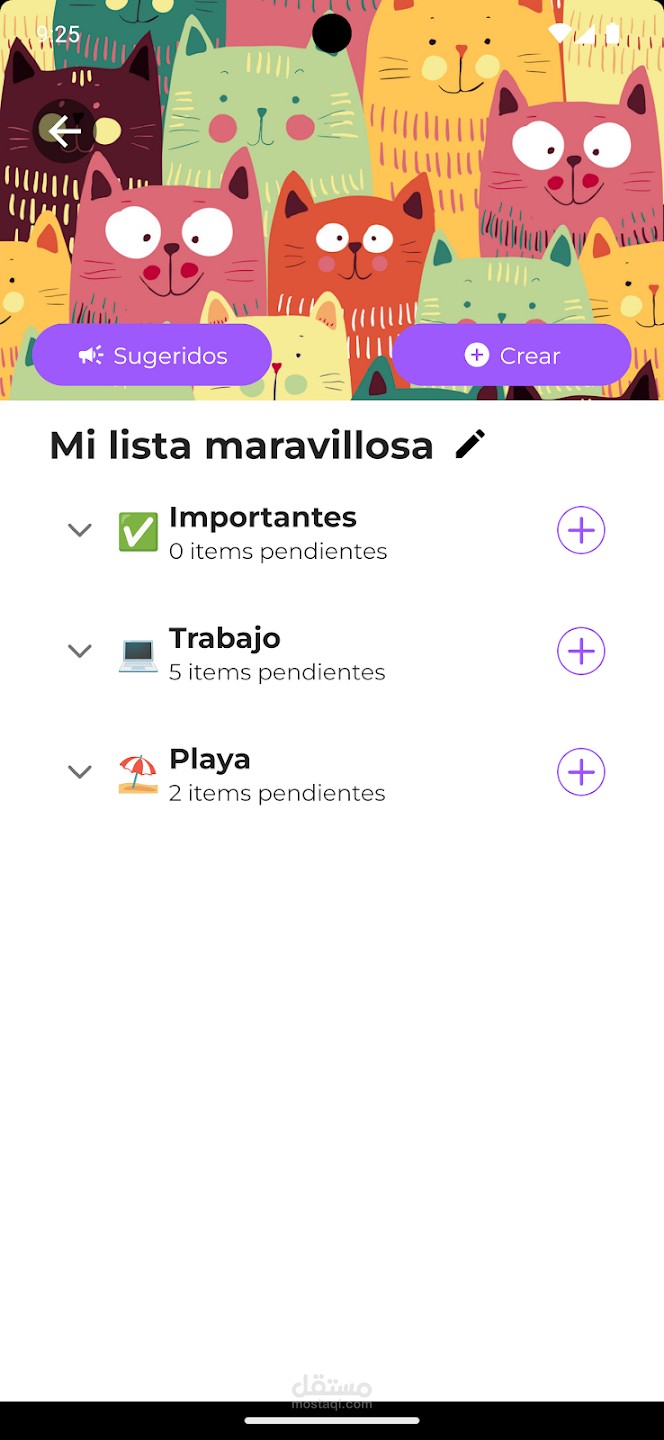Viewport: 664px width, 1440px height.
Task: Expand the Trabajo category
Action: coord(80,651)
